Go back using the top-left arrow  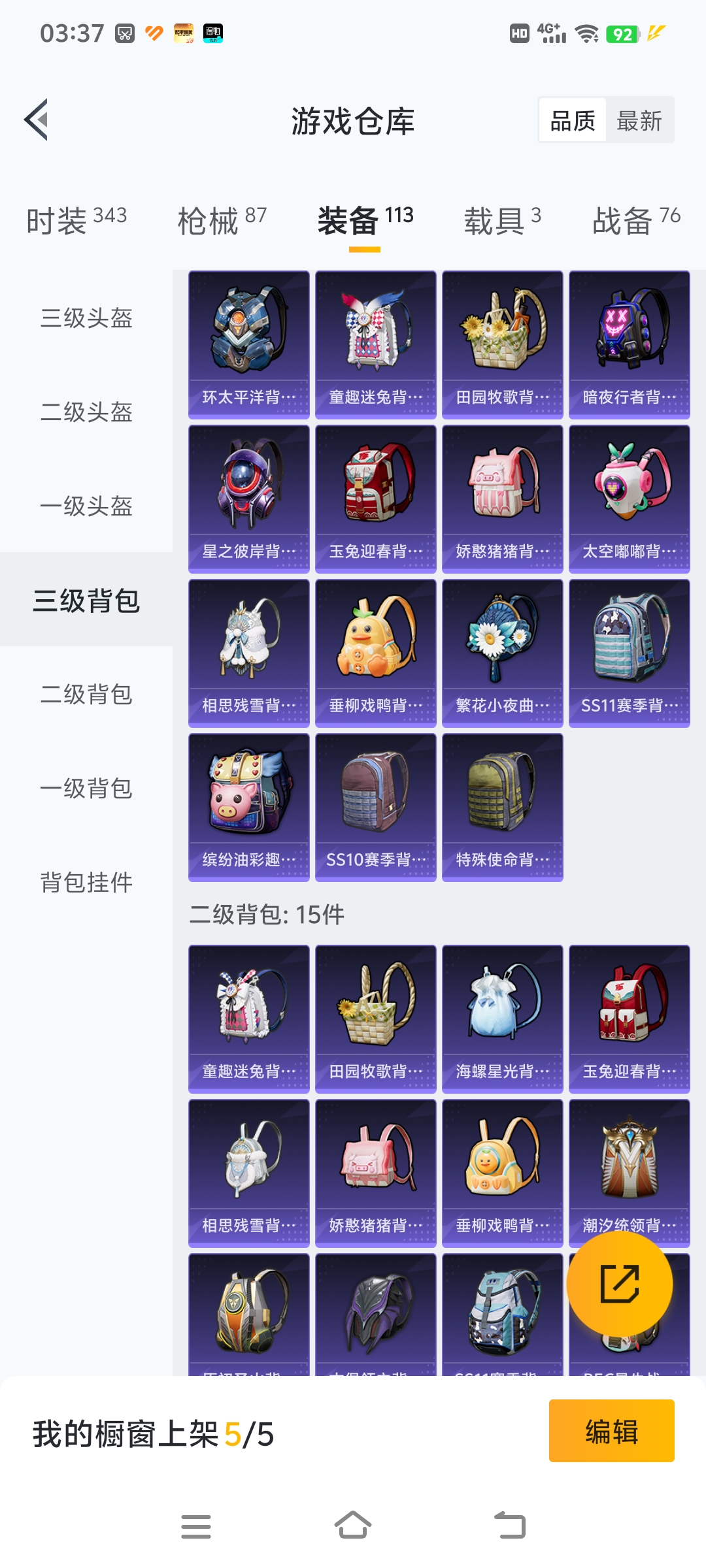tap(37, 120)
